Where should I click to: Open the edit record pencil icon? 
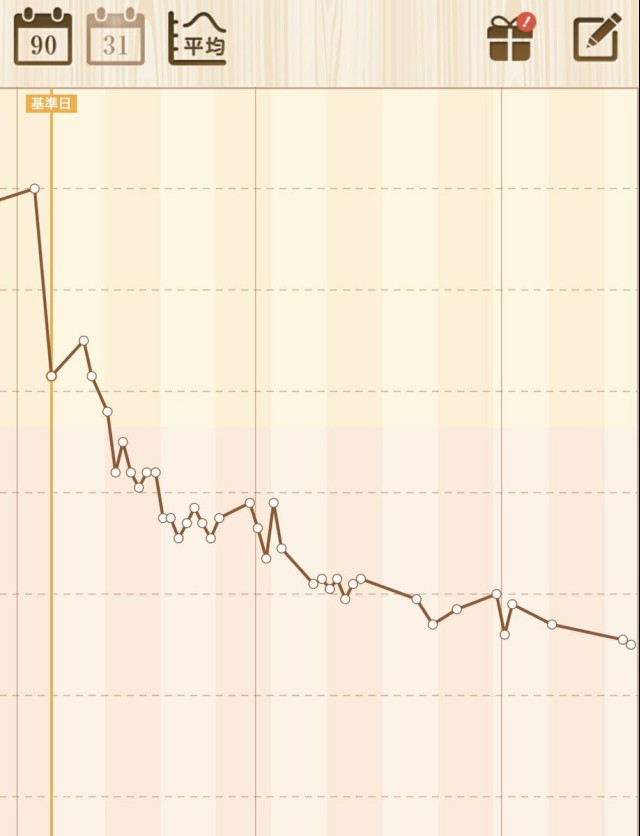596,39
